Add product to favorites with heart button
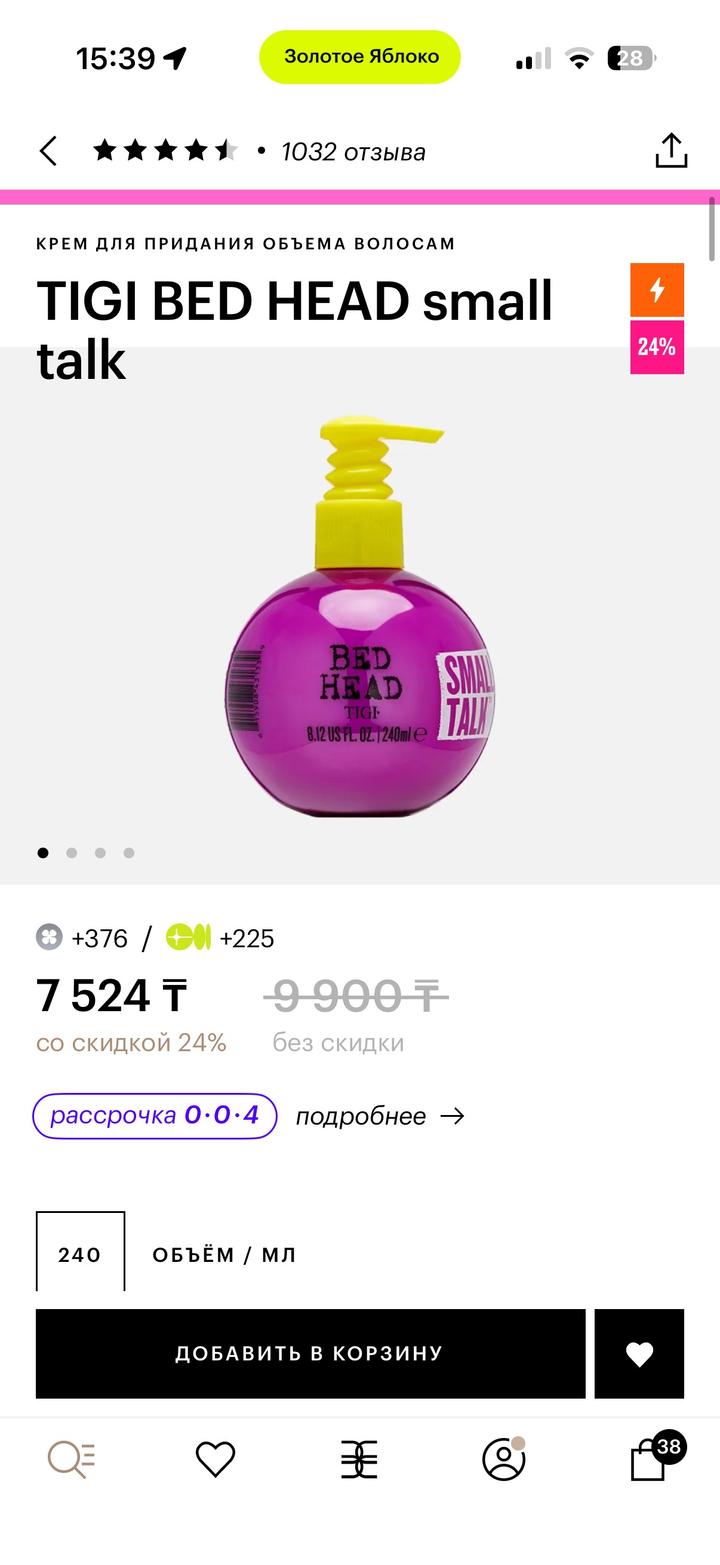 pos(639,1353)
